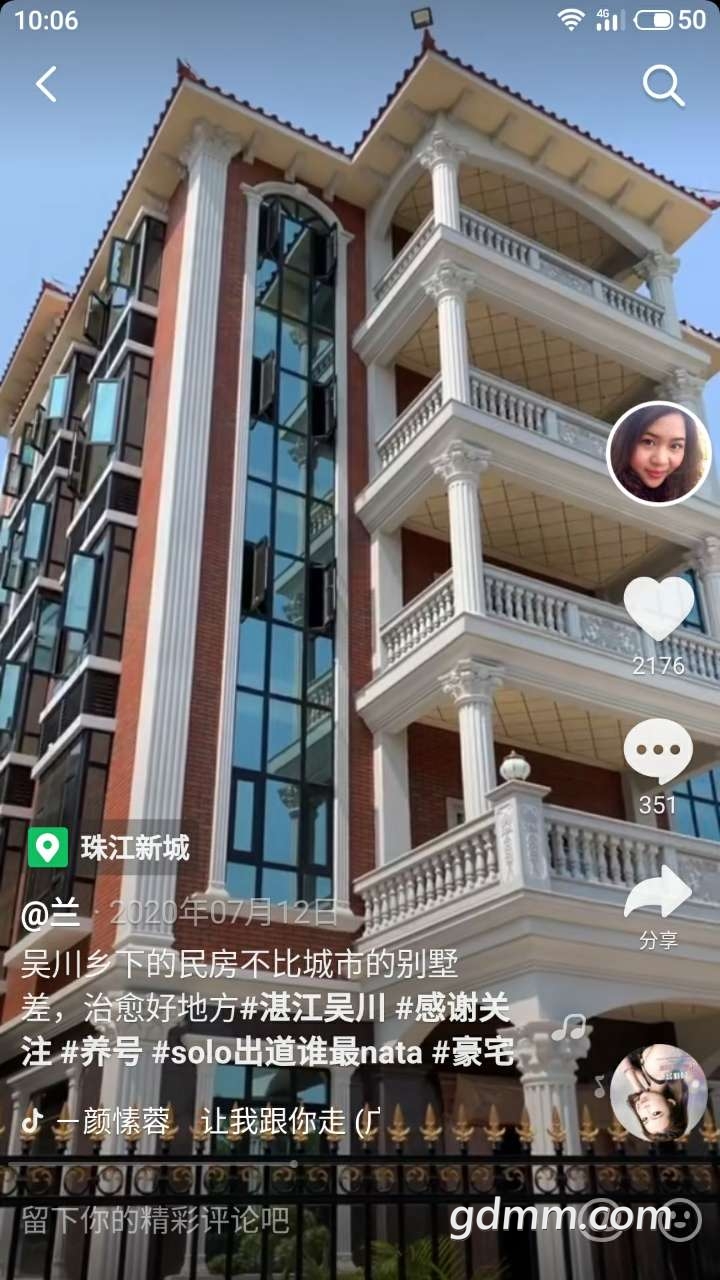Open search via the magnifier icon

click(x=663, y=86)
